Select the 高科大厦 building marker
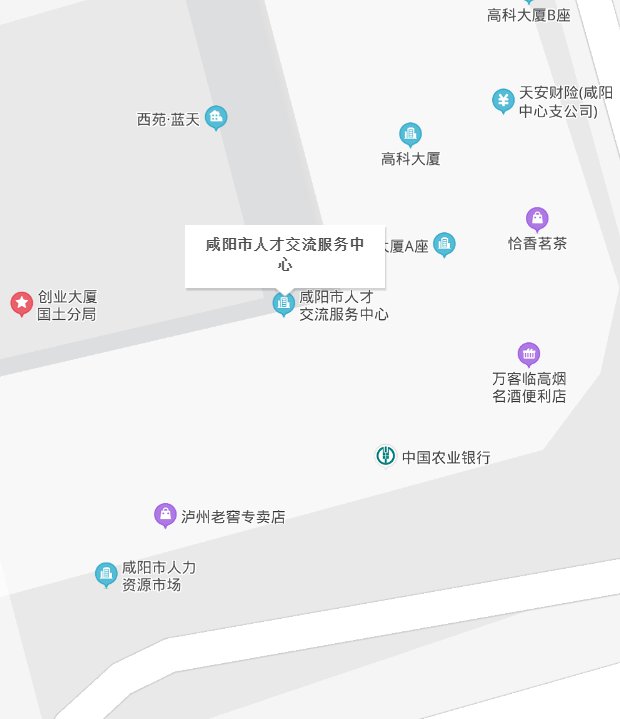Screen dimensions: 620x719 pyautogui.click(x=410, y=134)
